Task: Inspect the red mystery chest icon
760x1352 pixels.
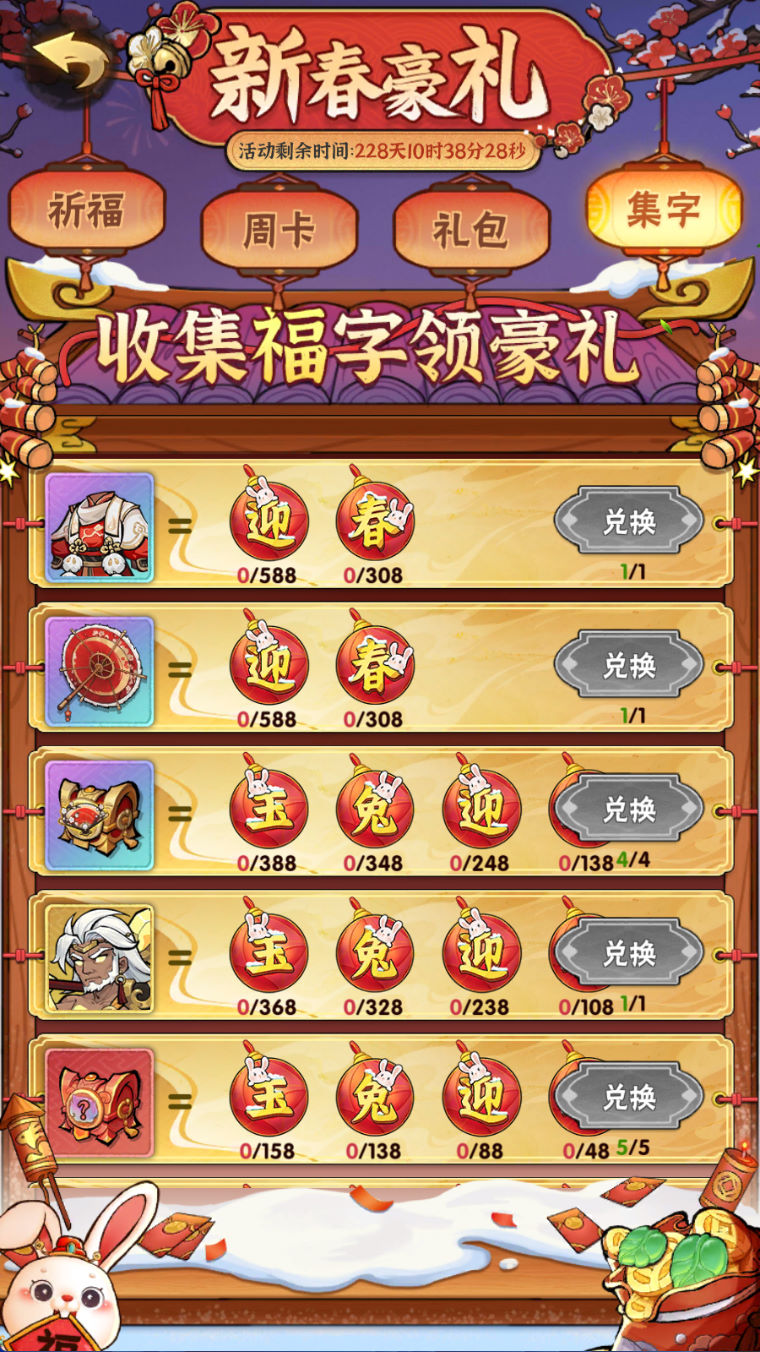Action: pos(99,1102)
